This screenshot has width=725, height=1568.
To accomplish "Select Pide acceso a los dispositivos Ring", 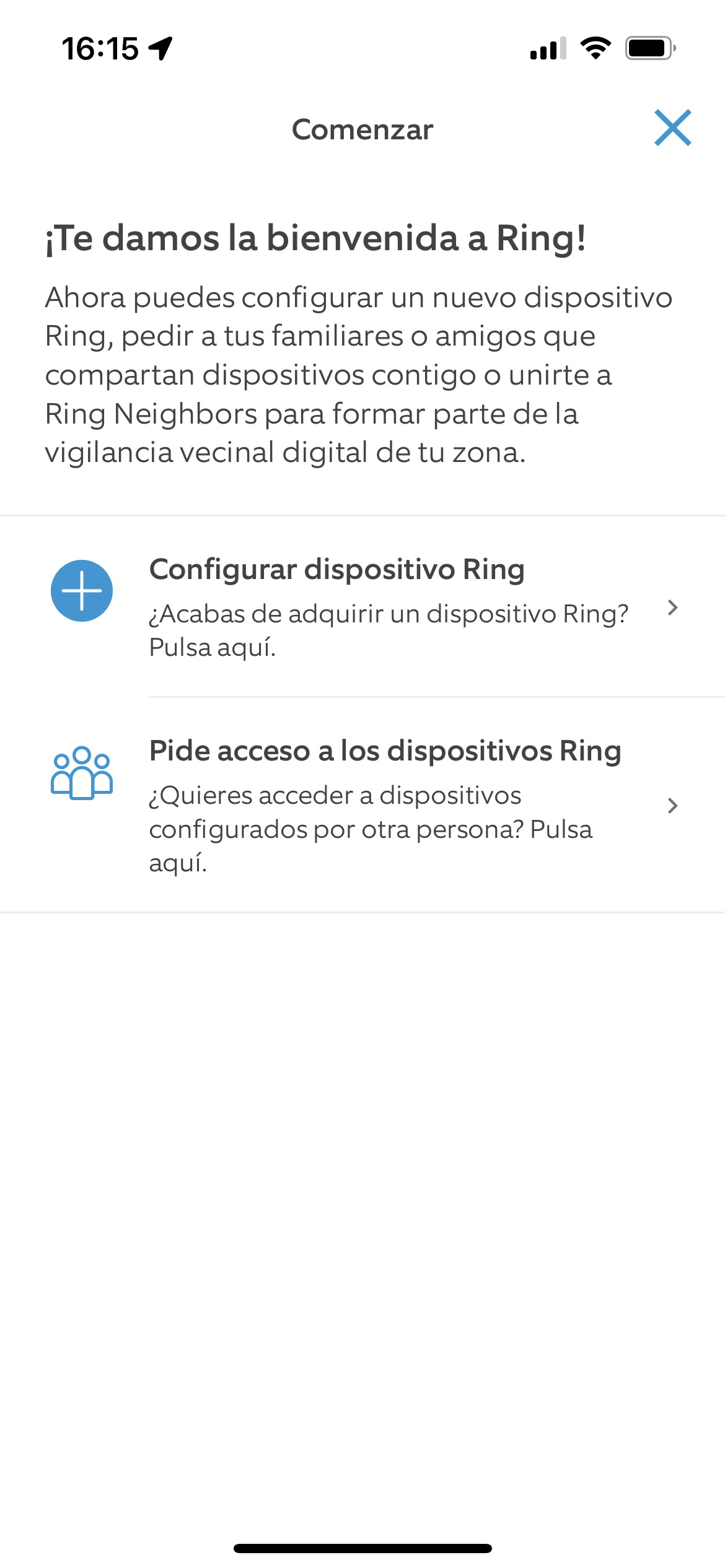I will [362, 805].
